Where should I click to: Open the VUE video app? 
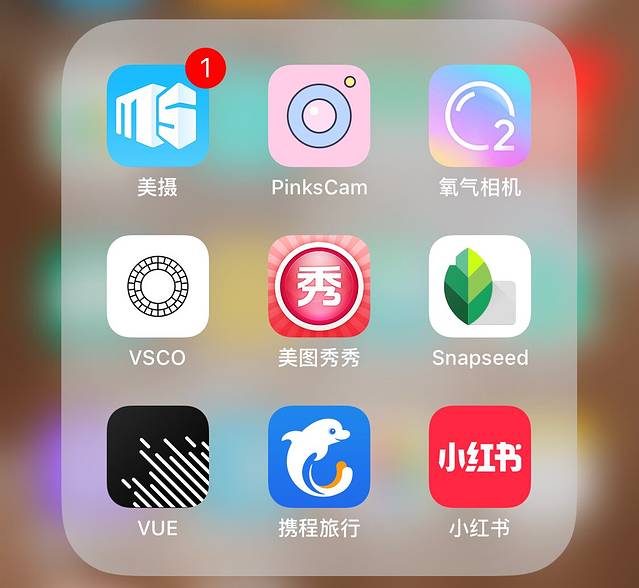point(158,456)
